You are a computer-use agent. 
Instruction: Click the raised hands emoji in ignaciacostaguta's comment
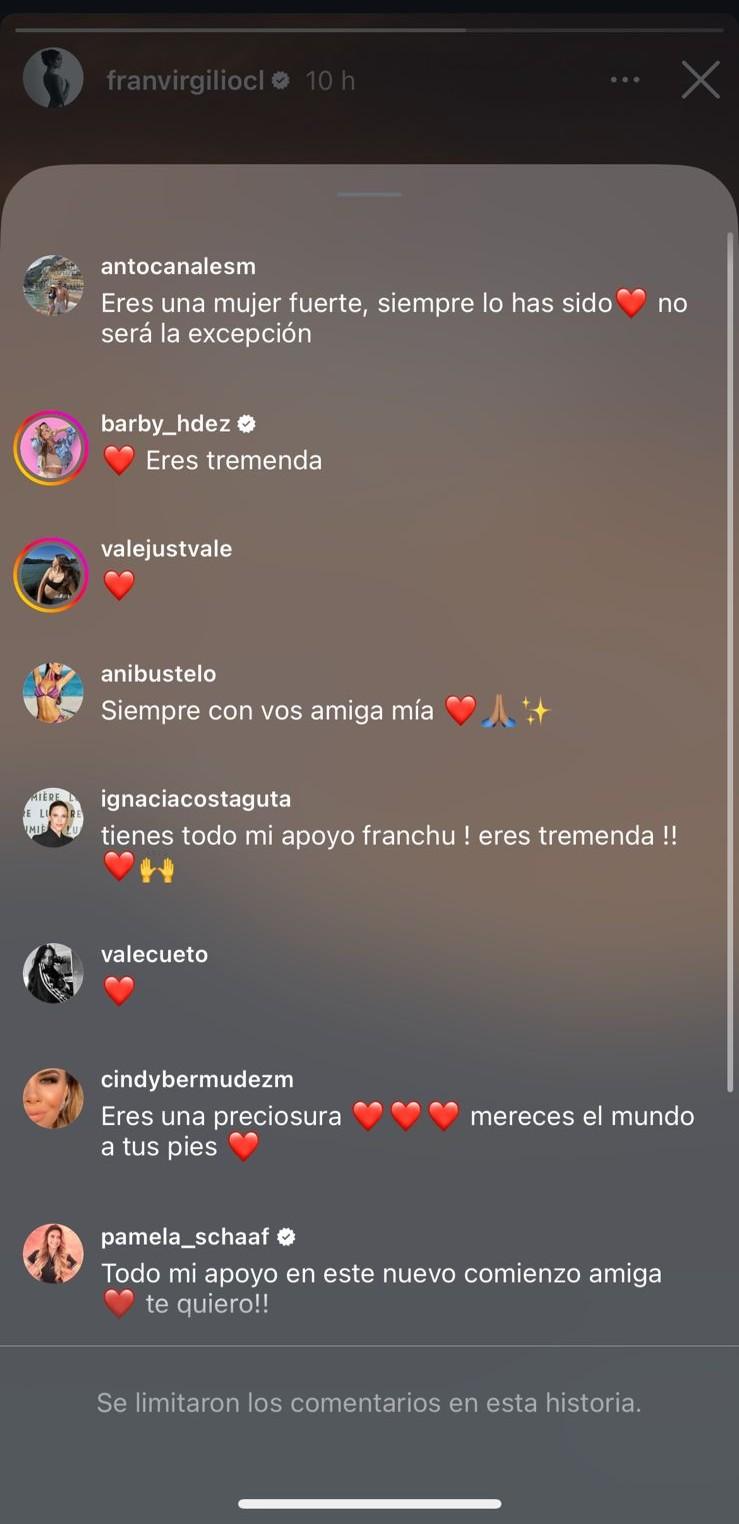(x=158, y=871)
